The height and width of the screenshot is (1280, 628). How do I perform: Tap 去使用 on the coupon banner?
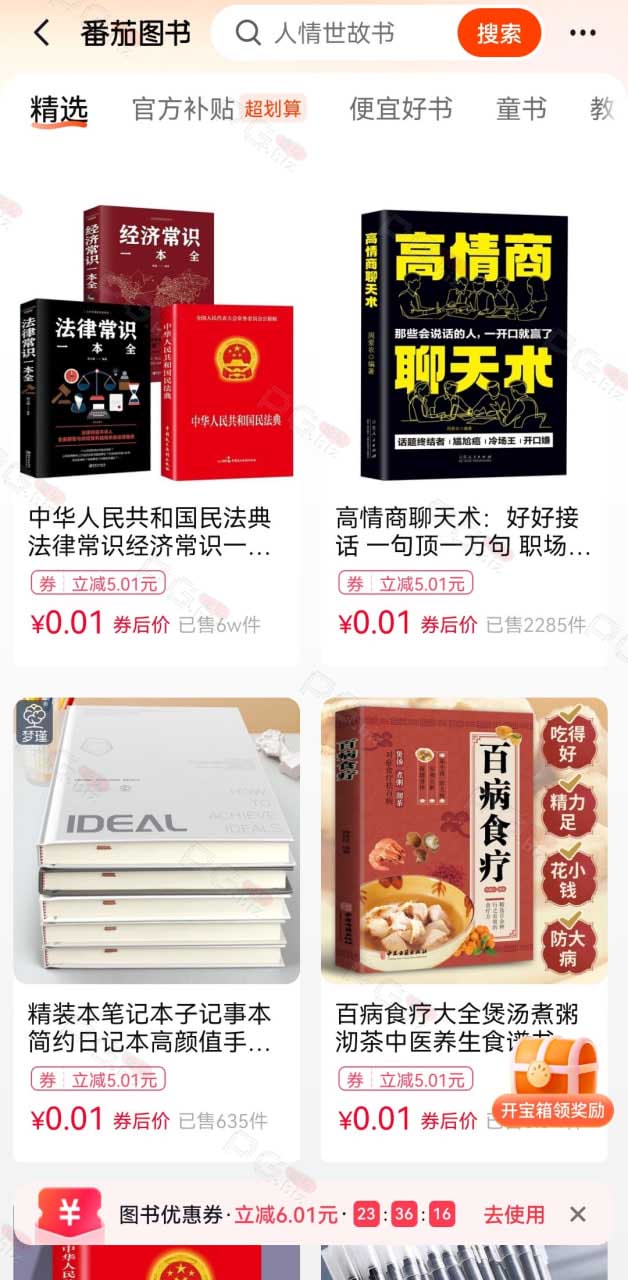(x=514, y=1215)
